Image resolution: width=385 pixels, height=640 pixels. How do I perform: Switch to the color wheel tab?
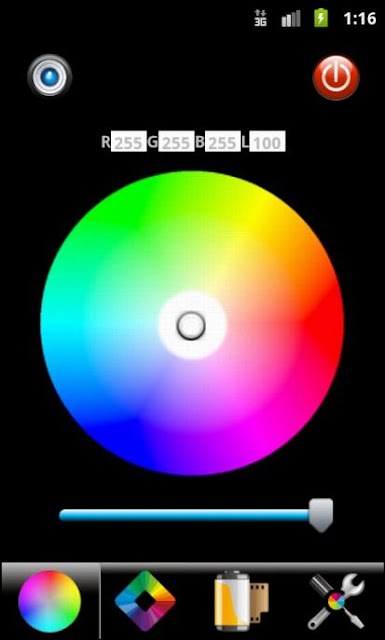pos(51,601)
